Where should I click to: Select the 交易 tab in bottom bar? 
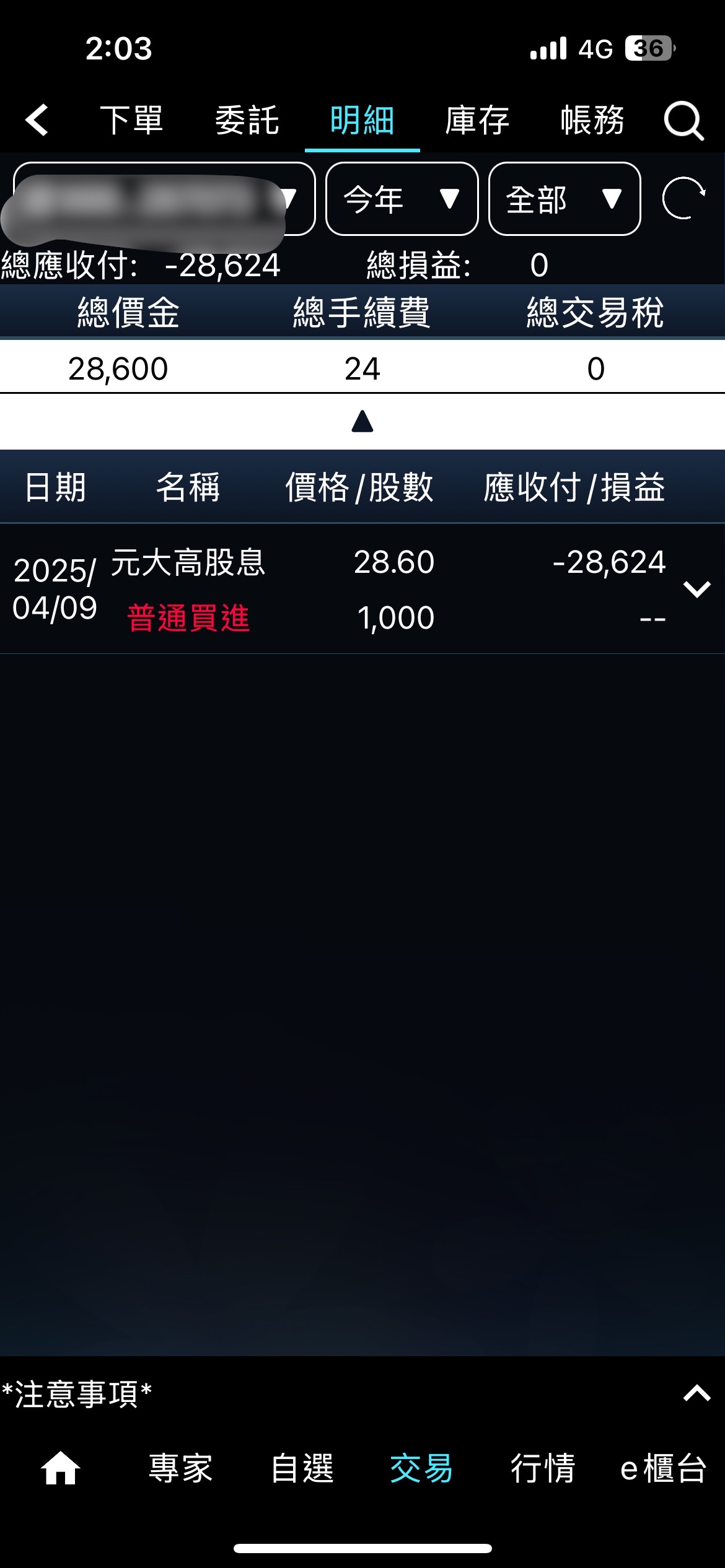(421, 1468)
